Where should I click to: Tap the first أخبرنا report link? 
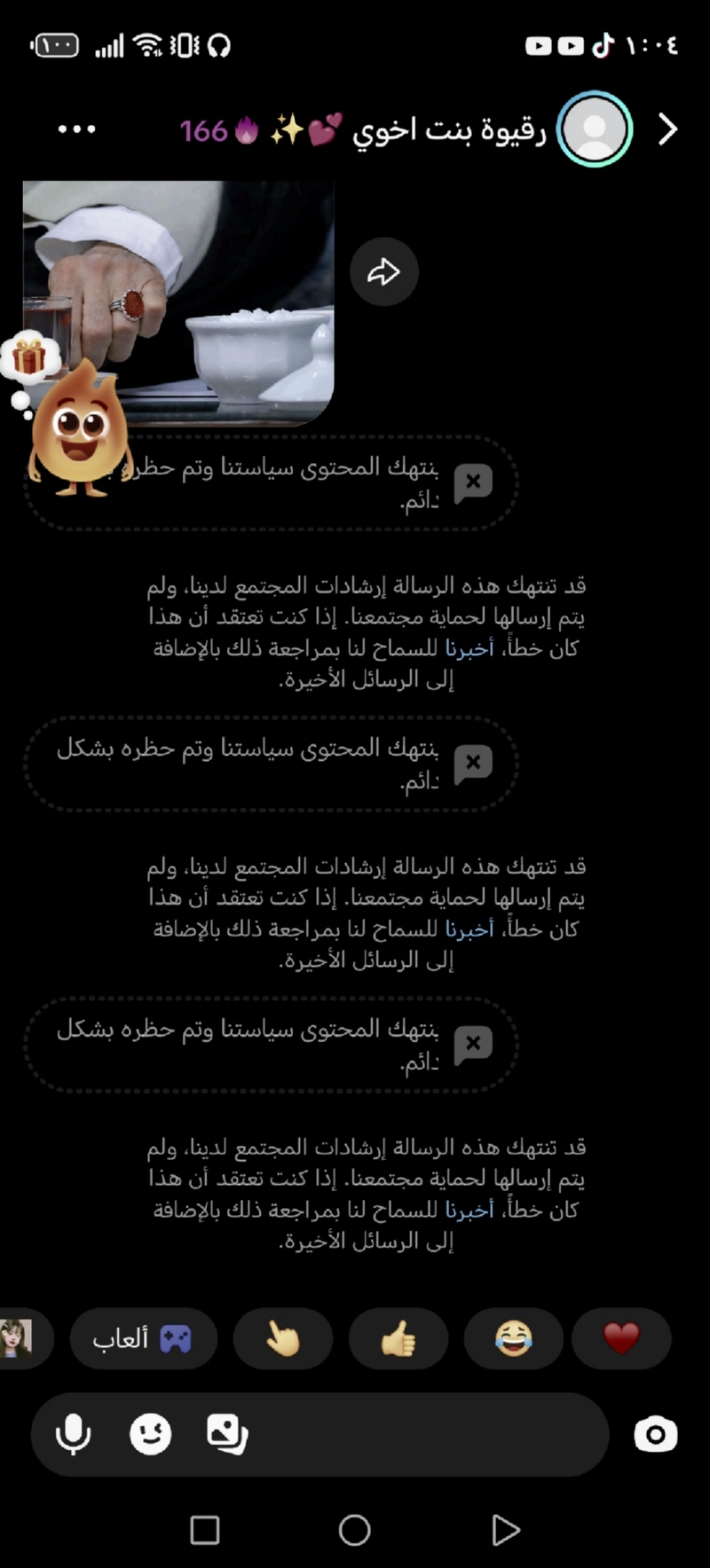click(469, 648)
